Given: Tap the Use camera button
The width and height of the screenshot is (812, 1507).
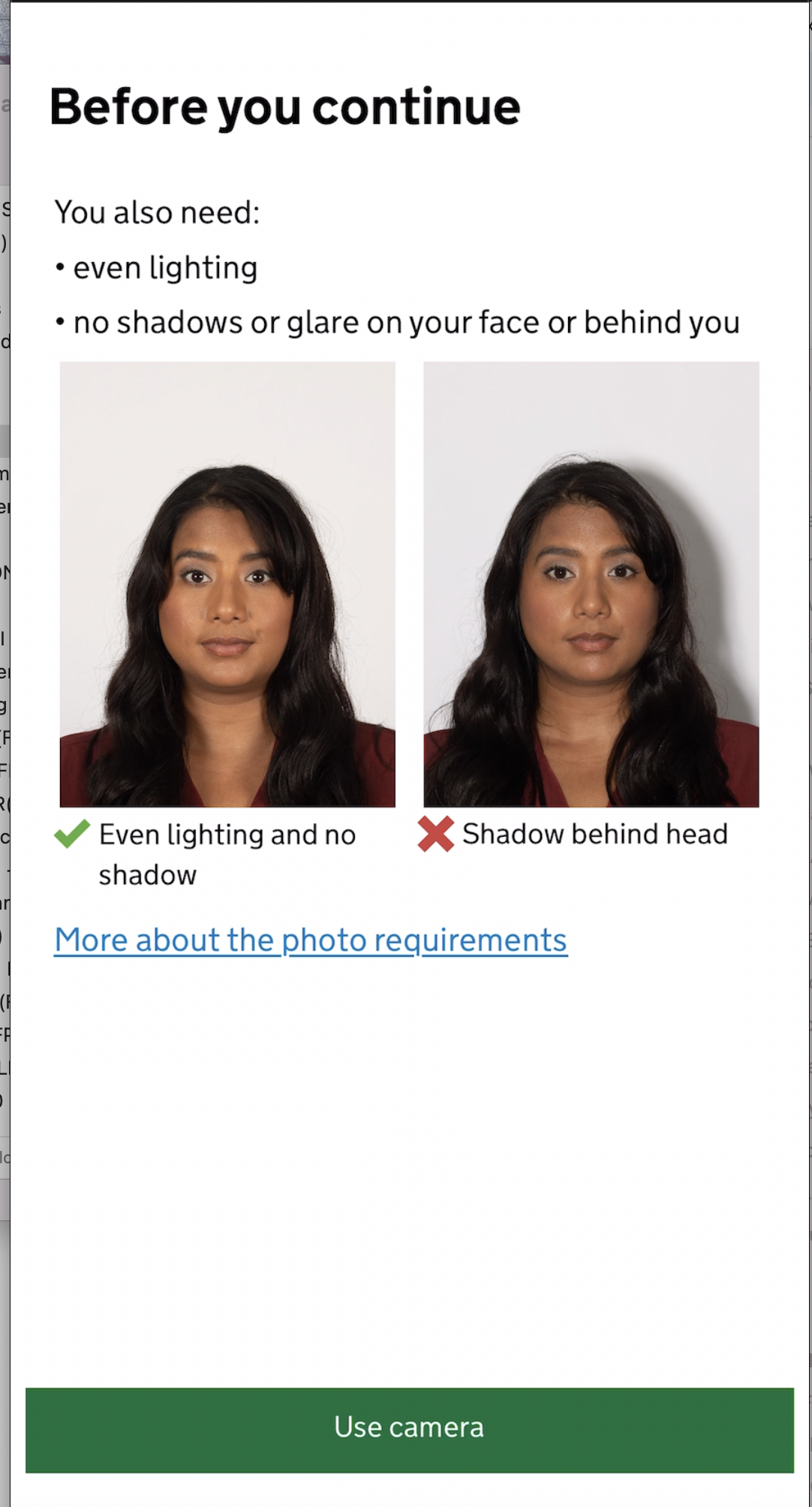Looking at the screenshot, I should click(409, 1429).
